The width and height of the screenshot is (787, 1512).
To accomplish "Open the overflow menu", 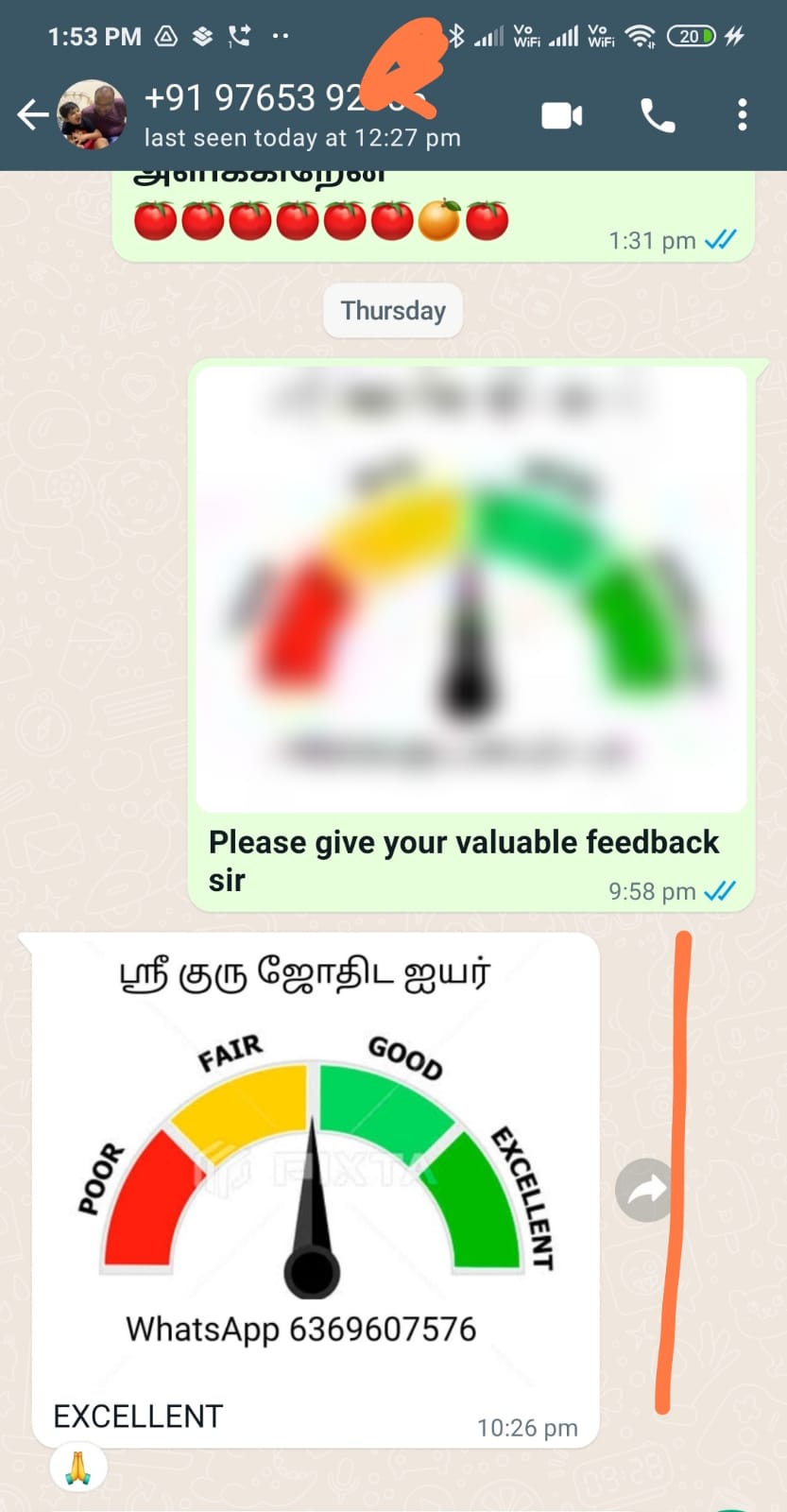I will pos(743,115).
